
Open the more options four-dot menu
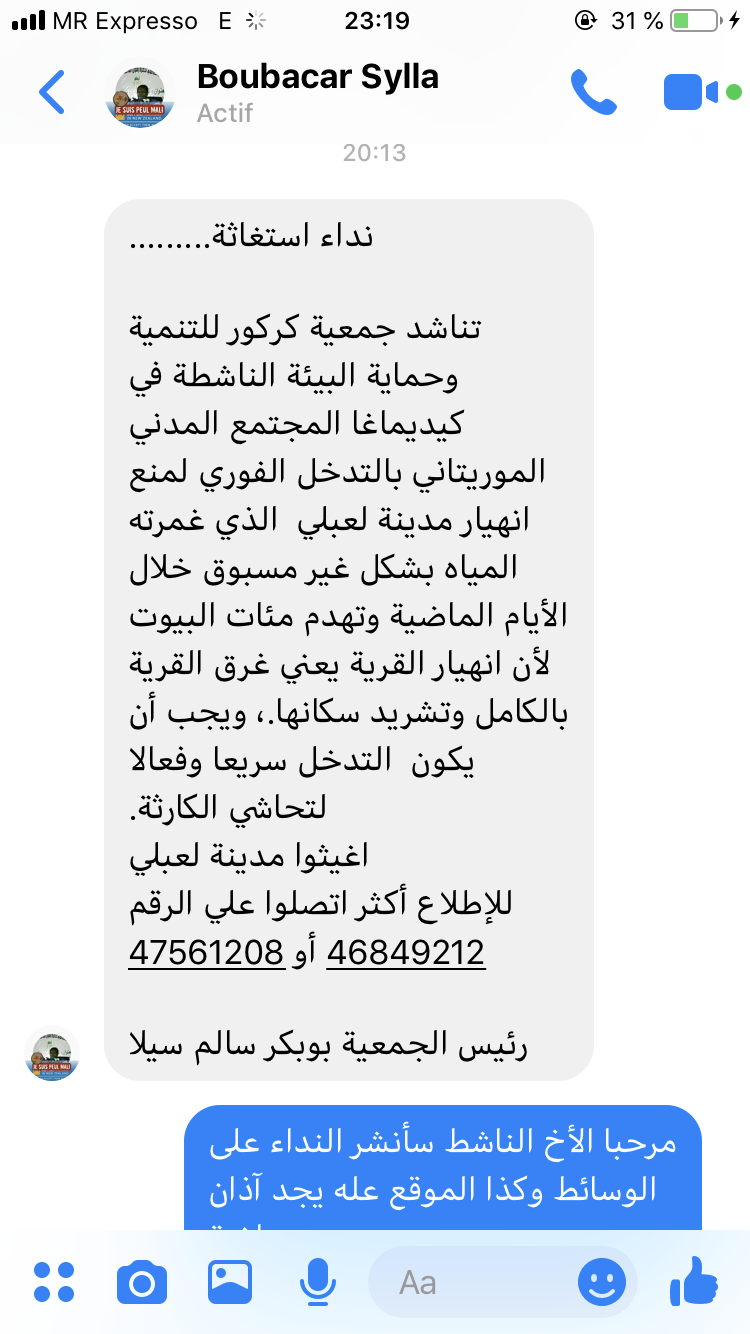coord(55,1281)
